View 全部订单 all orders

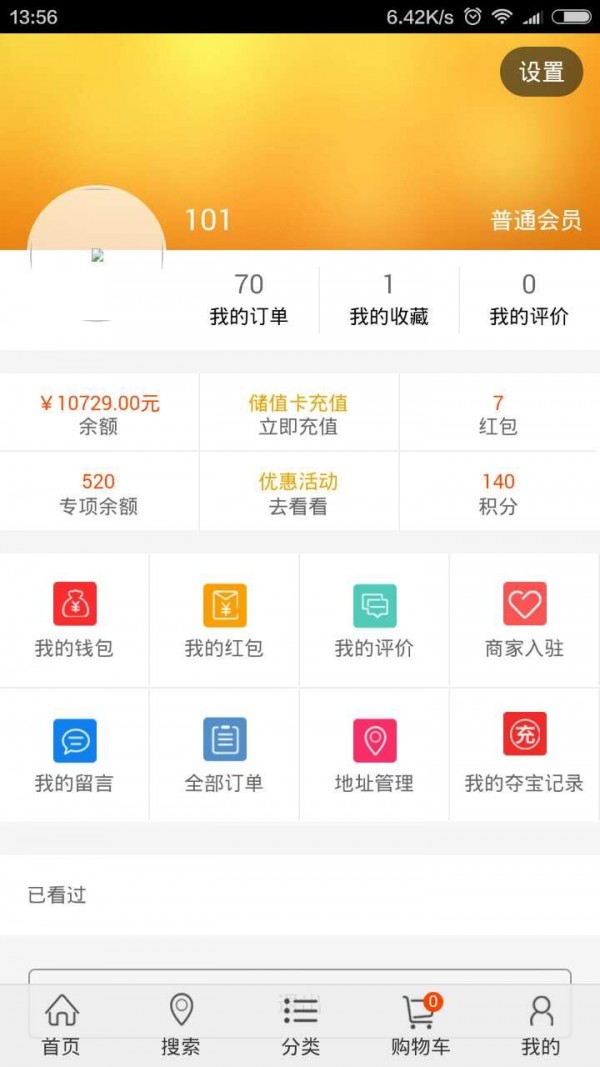click(224, 755)
